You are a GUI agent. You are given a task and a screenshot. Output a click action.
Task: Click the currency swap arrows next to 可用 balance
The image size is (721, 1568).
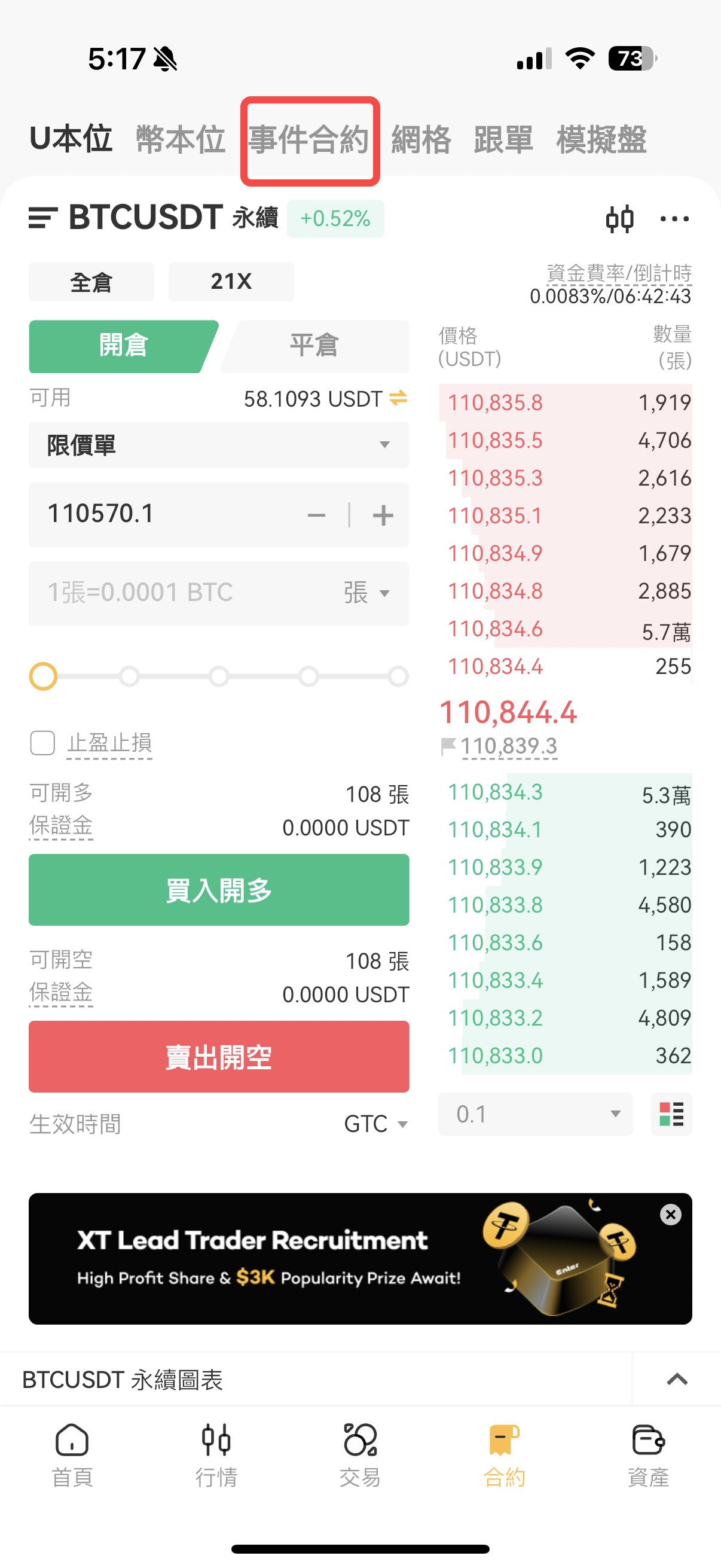398,399
